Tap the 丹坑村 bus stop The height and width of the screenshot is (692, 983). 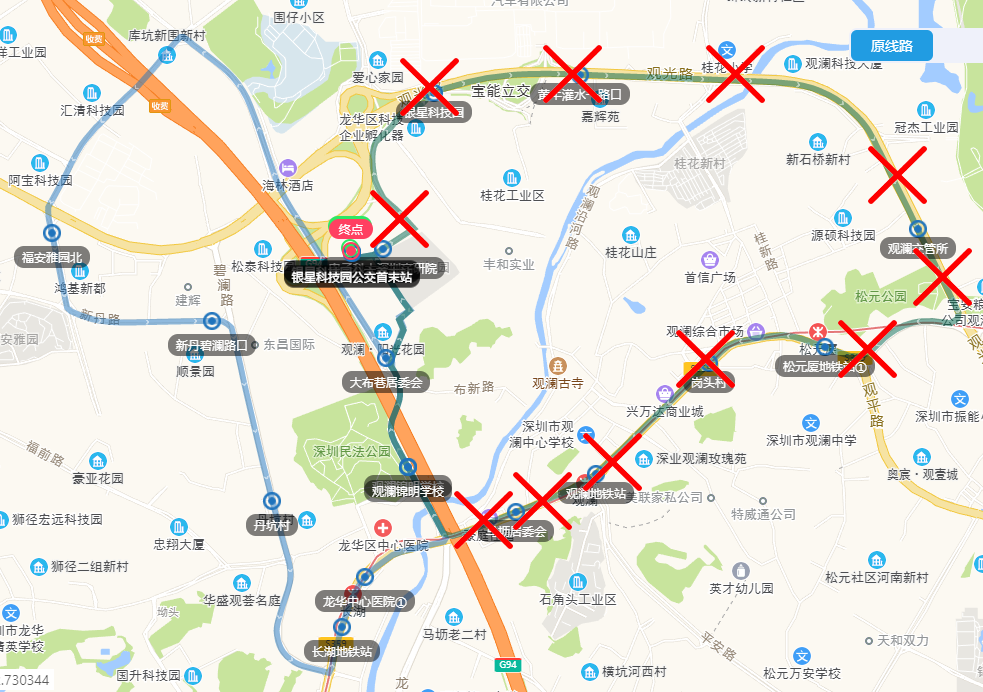pos(271,500)
